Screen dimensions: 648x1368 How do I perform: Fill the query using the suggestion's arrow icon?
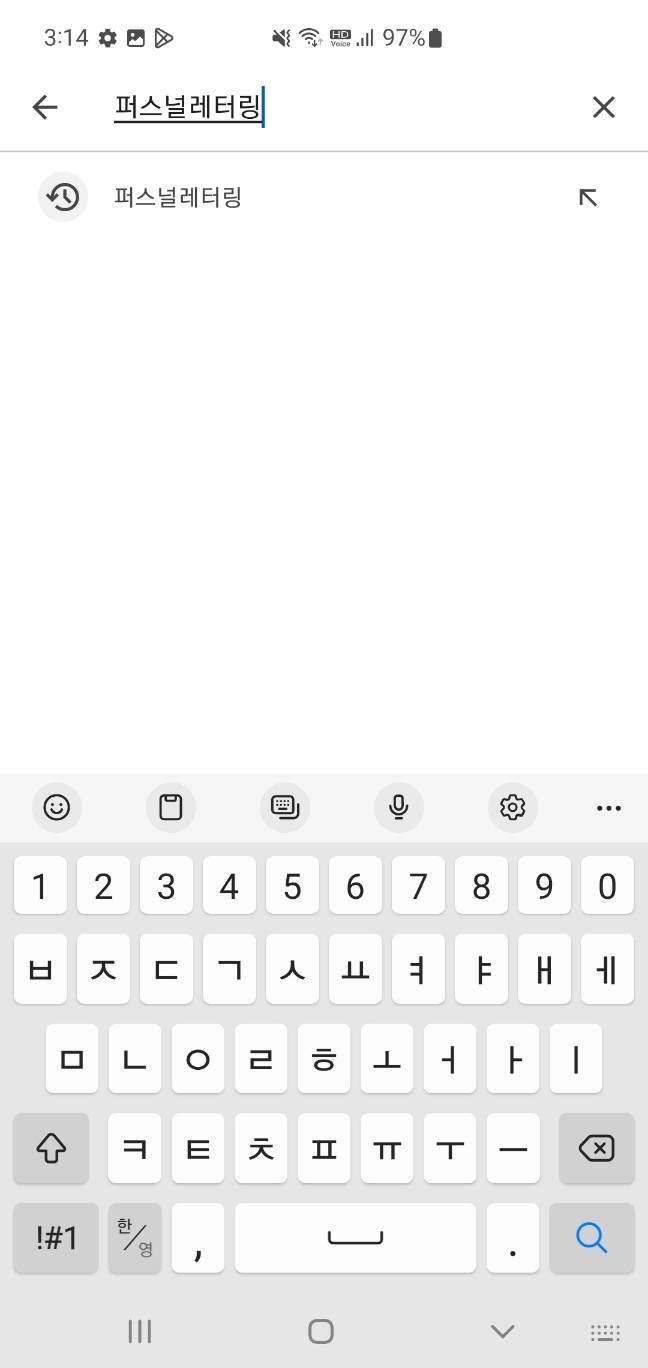[x=588, y=197]
